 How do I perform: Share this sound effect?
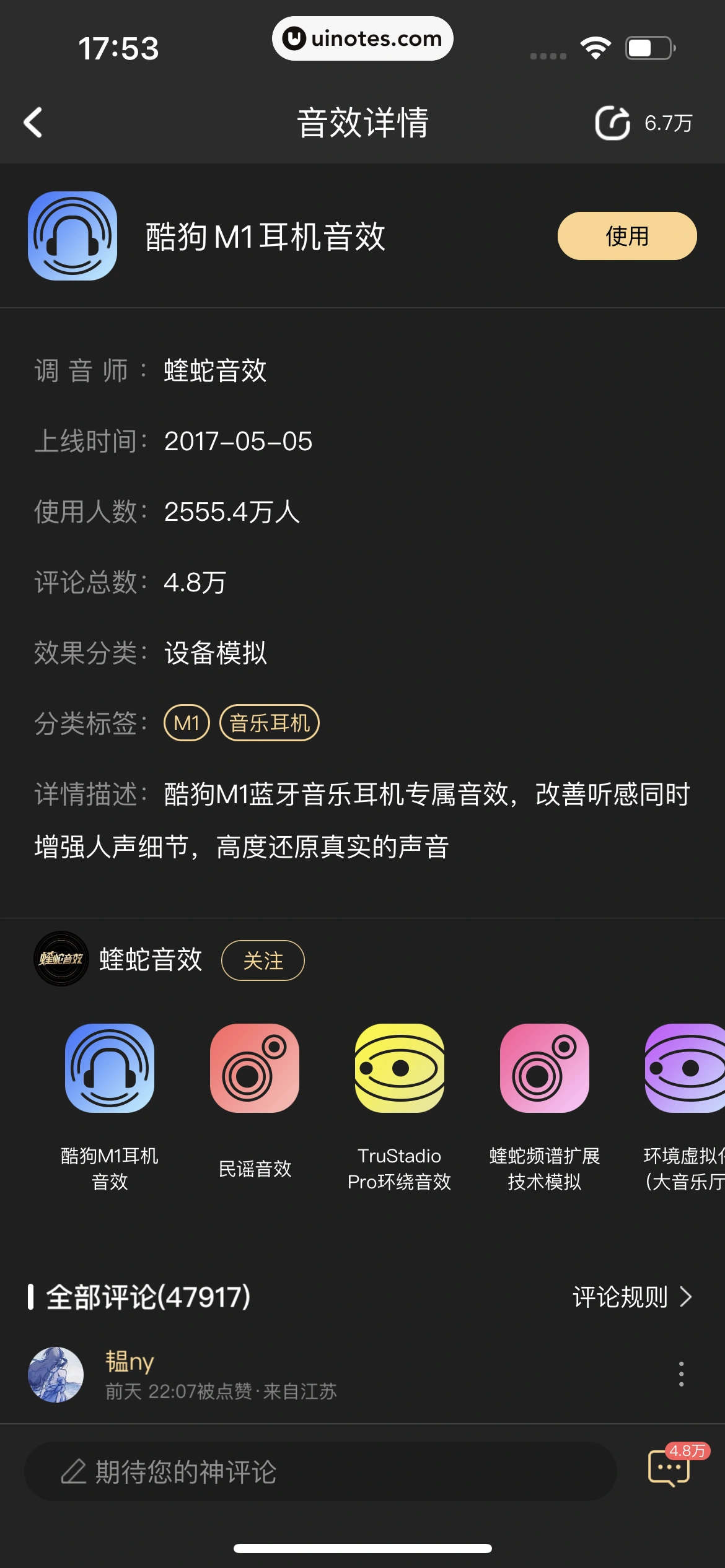pos(612,123)
